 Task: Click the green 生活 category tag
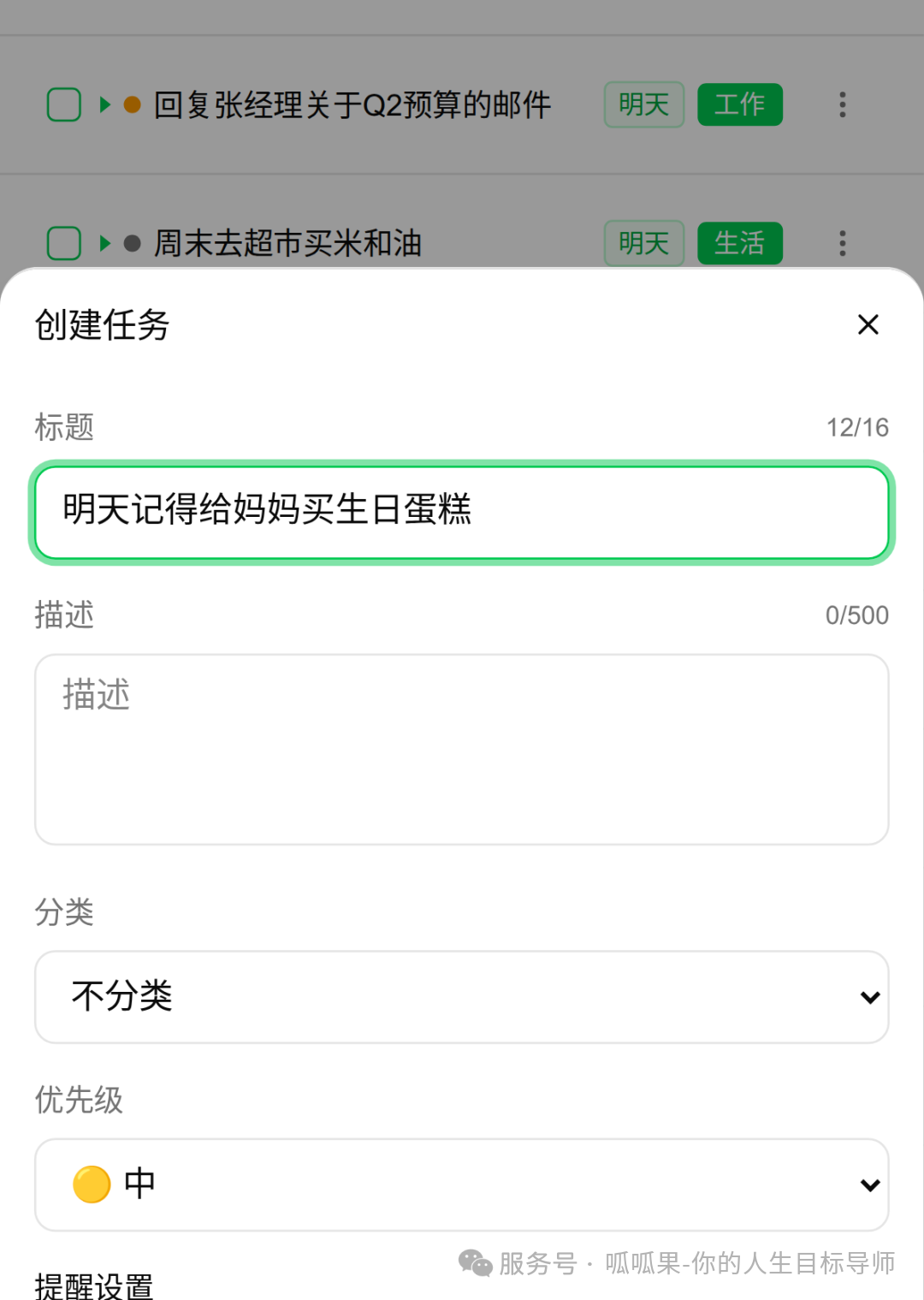739,243
